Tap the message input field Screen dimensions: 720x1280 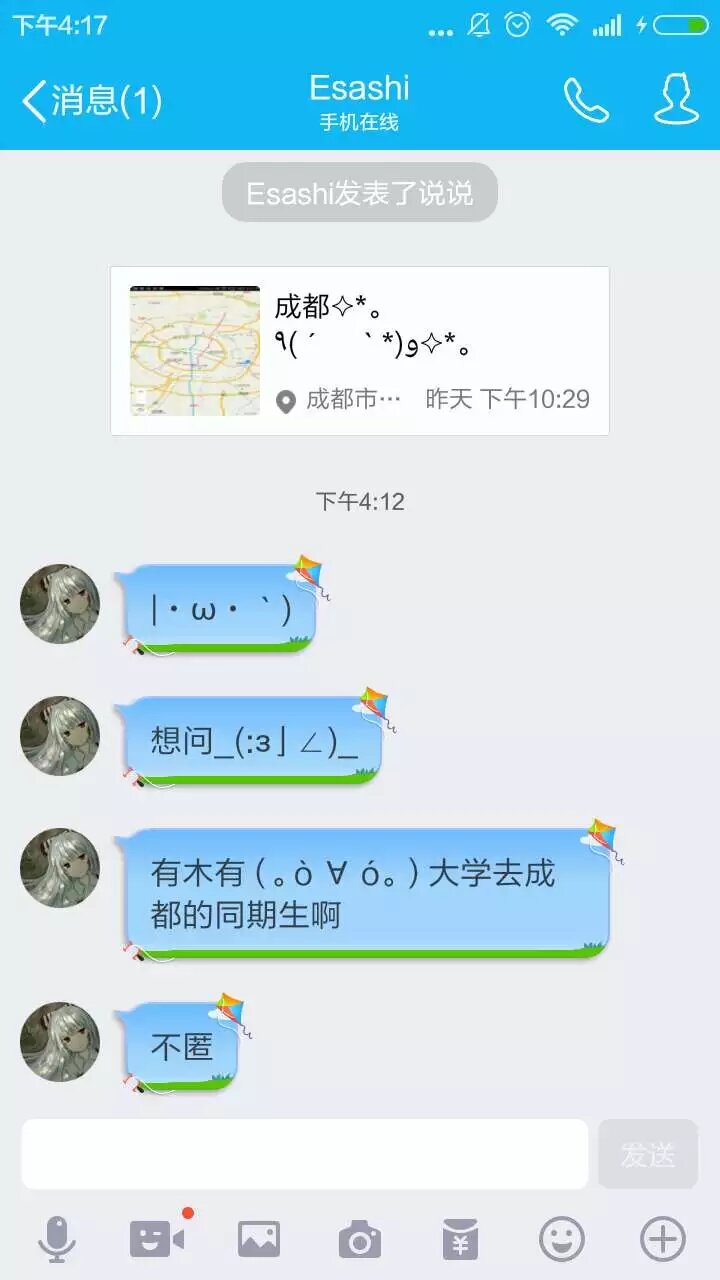click(305, 1154)
